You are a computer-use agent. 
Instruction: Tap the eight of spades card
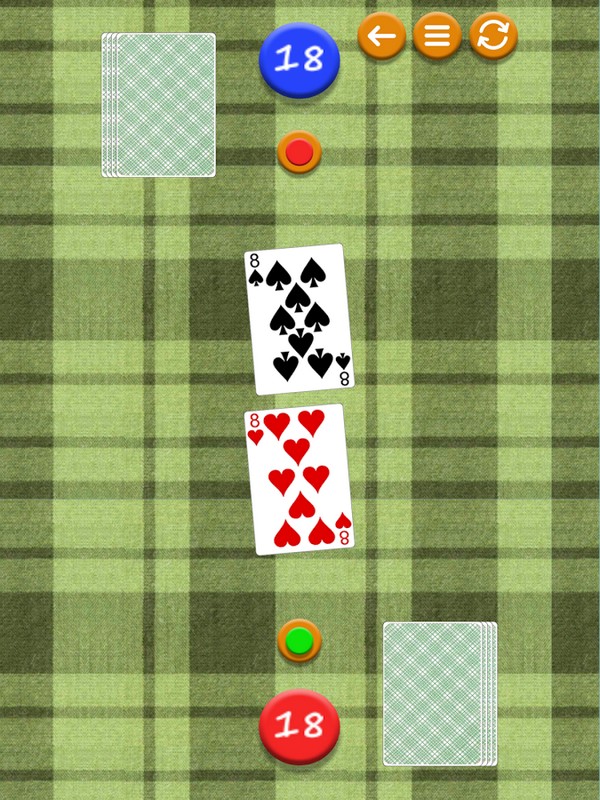pyautogui.click(x=299, y=318)
